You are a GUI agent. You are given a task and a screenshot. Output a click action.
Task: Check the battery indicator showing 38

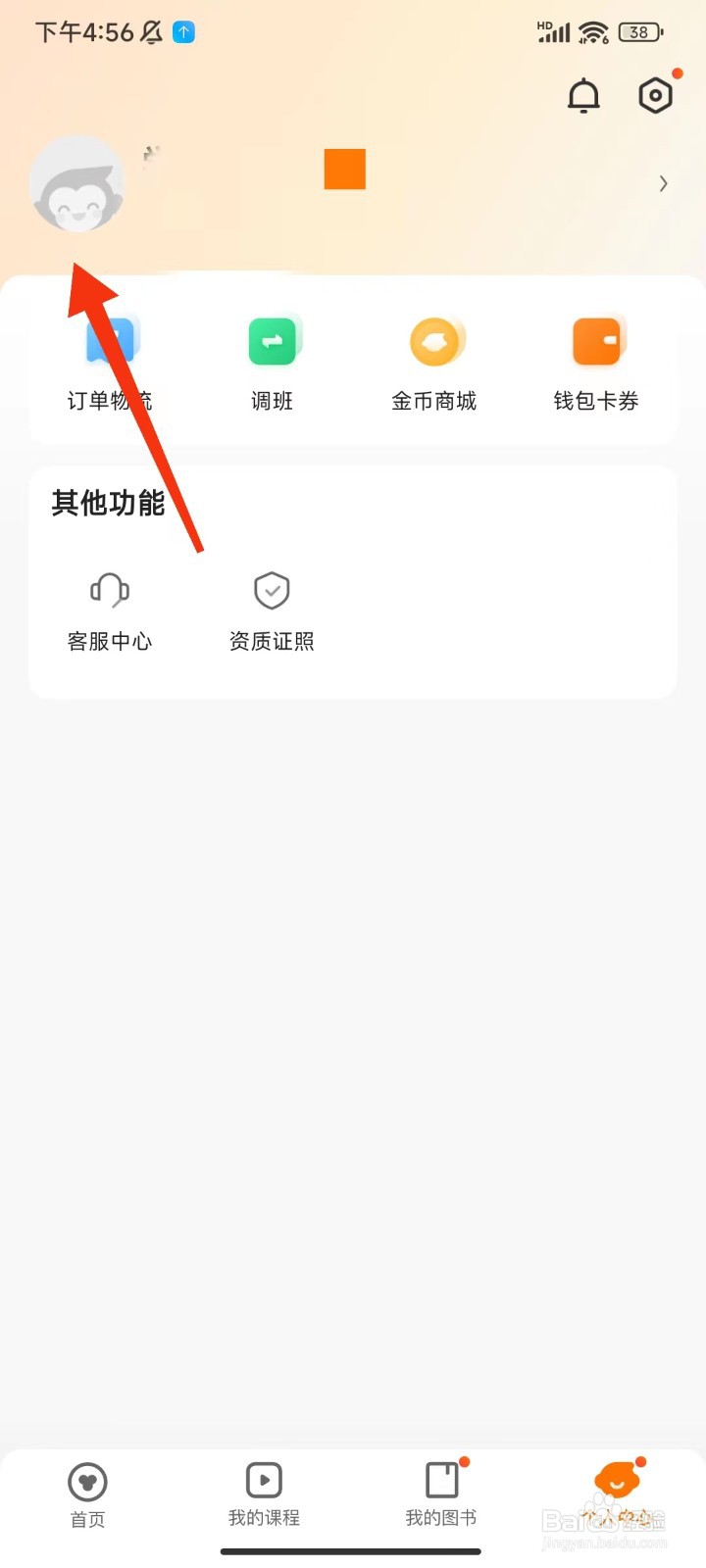pyautogui.click(x=639, y=31)
